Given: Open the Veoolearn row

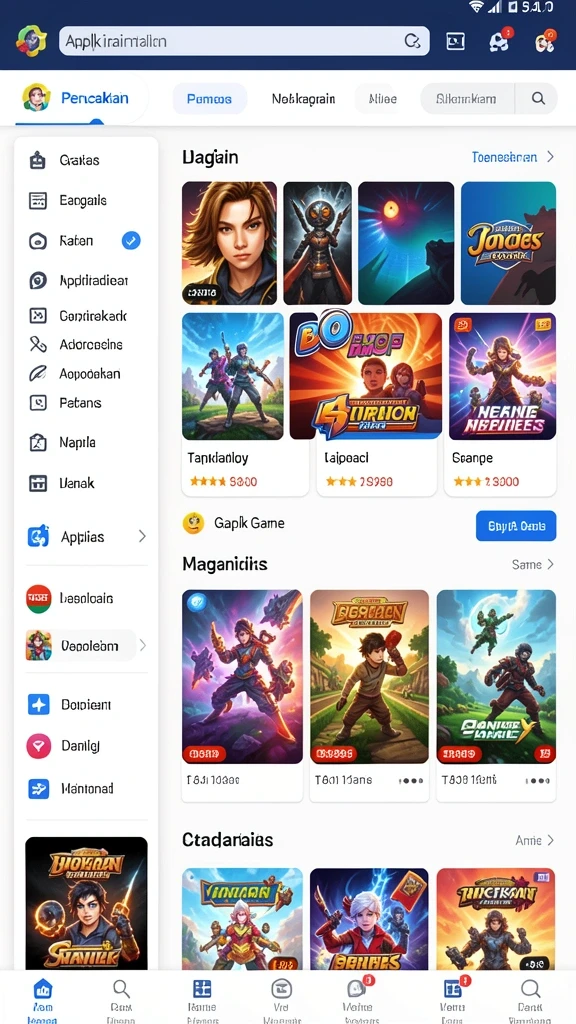Looking at the screenshot, I should tap(86, 646).
